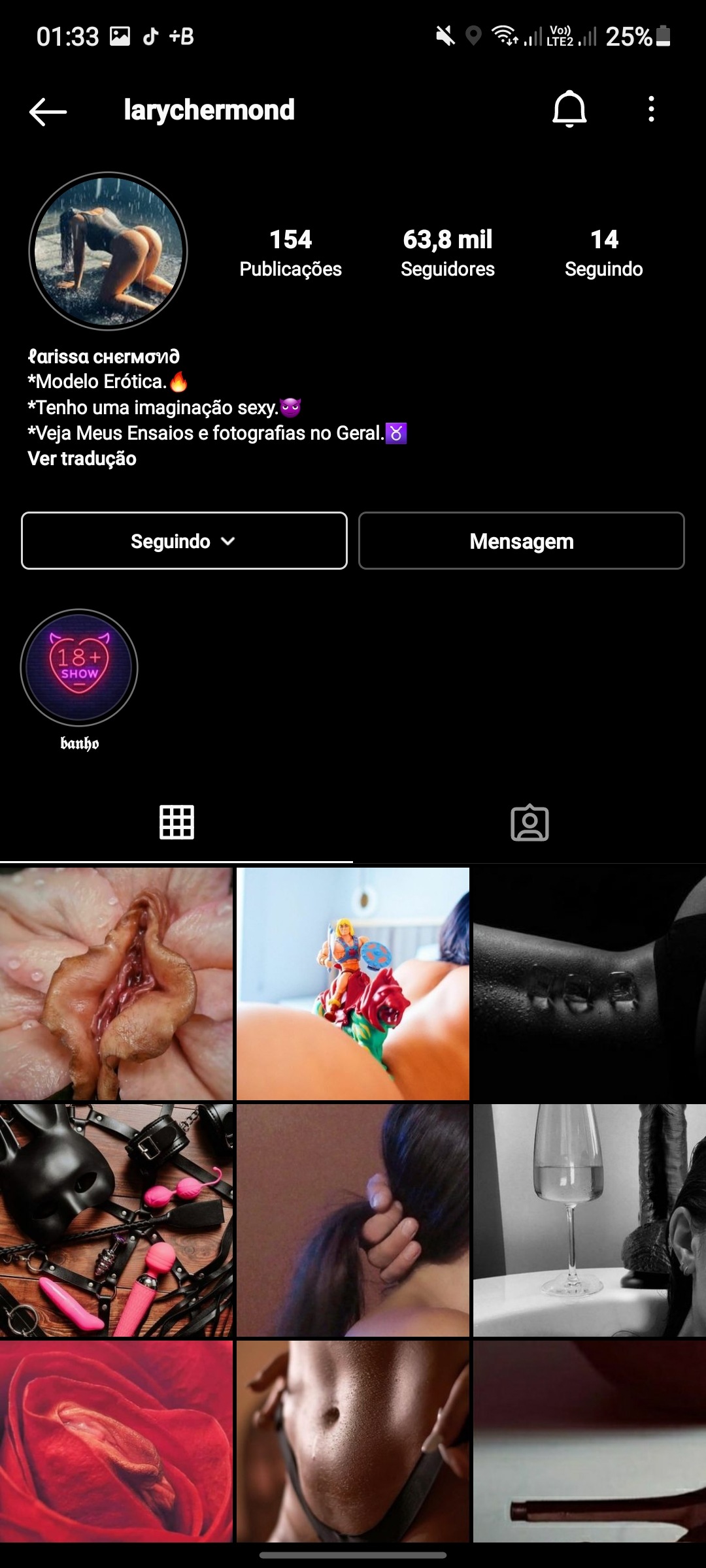706x1568 pixels.
Task: Open the banho story highlight
Action: [79, 668]
